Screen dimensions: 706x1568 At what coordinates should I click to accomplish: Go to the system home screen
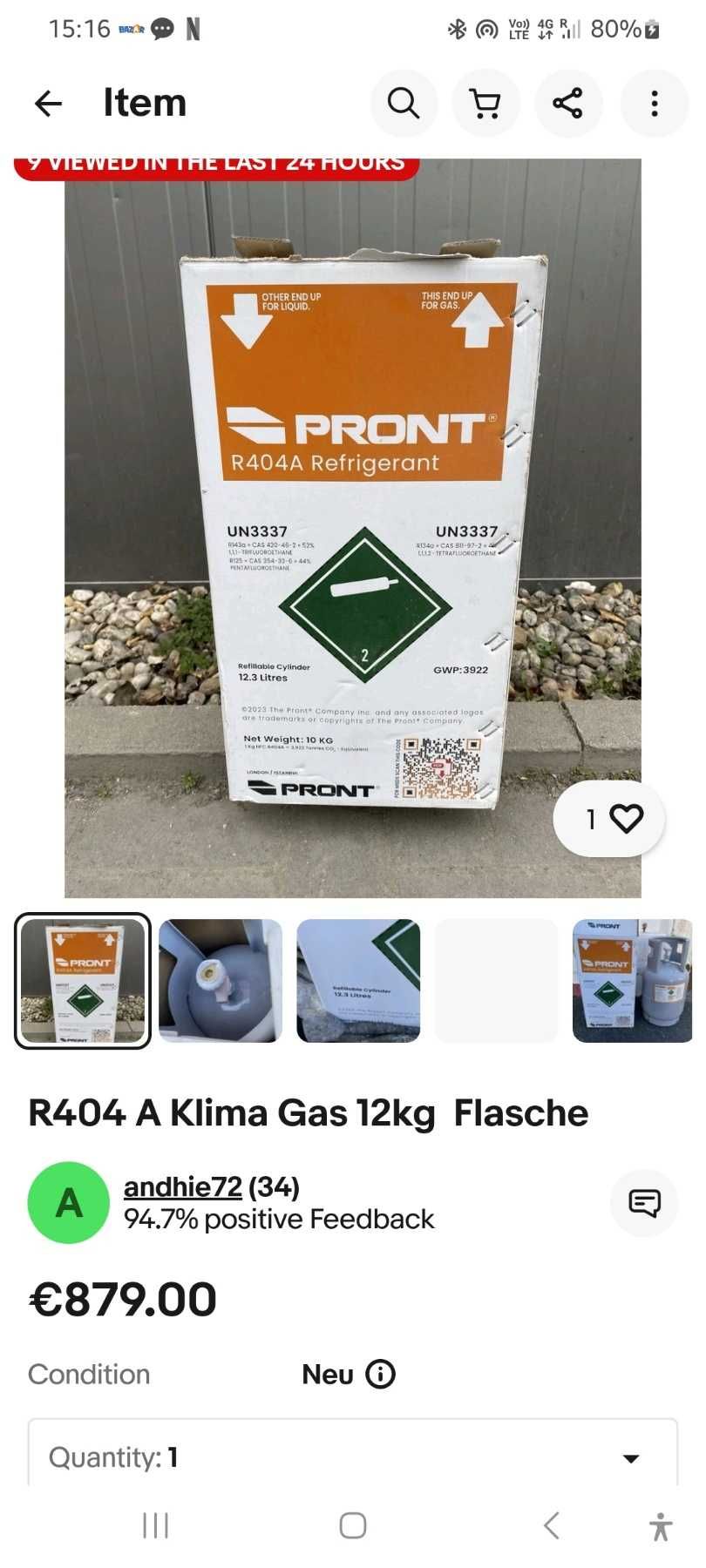tap(353, 1525)
